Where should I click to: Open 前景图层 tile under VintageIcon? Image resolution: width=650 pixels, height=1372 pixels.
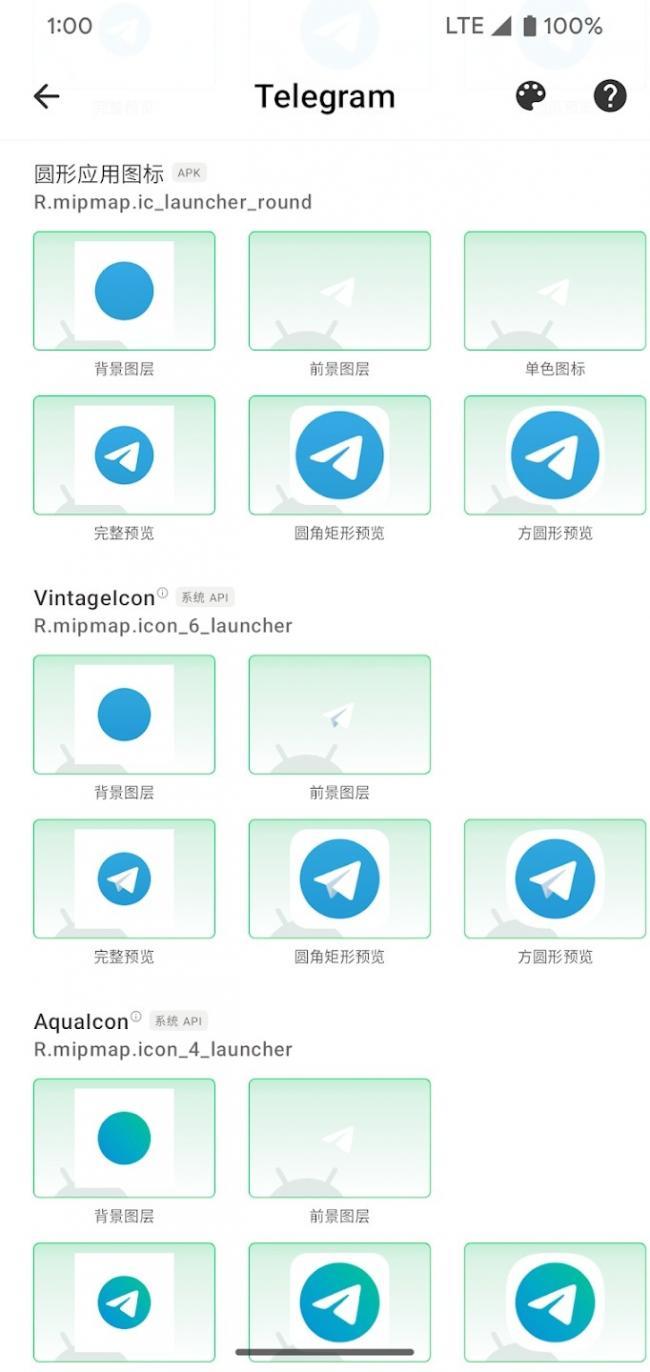(x=339, y=714)
